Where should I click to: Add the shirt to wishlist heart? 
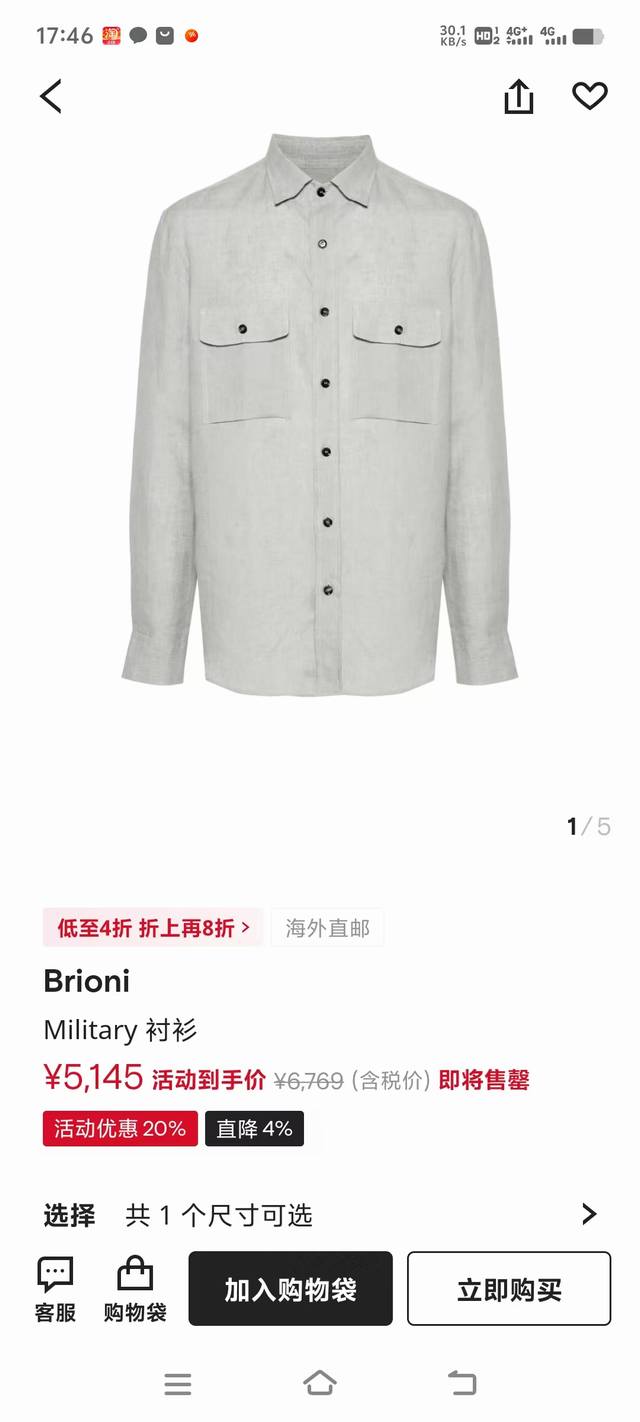click(589, 96)
